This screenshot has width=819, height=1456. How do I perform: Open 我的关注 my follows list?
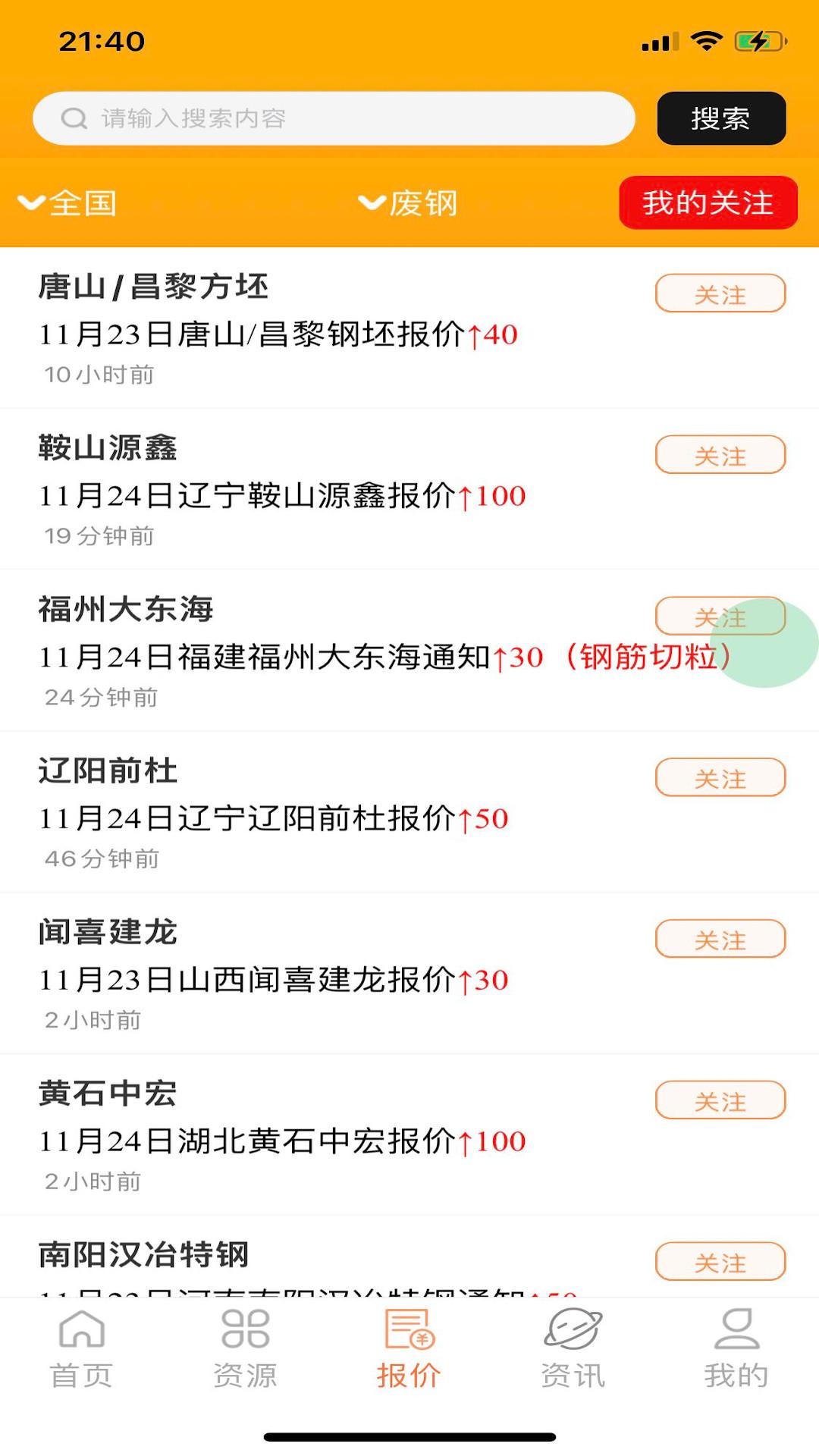707,202
